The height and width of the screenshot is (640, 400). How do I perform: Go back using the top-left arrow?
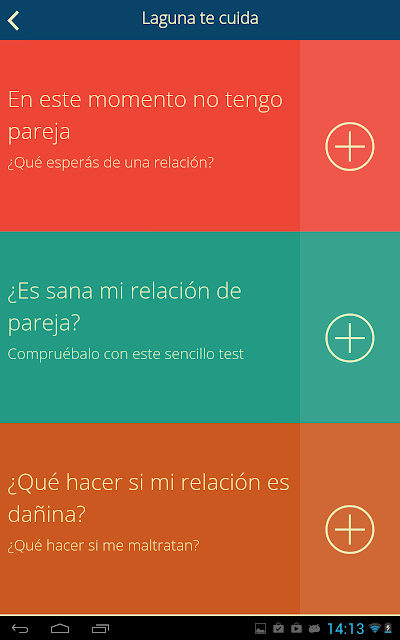tap(13, 20)
